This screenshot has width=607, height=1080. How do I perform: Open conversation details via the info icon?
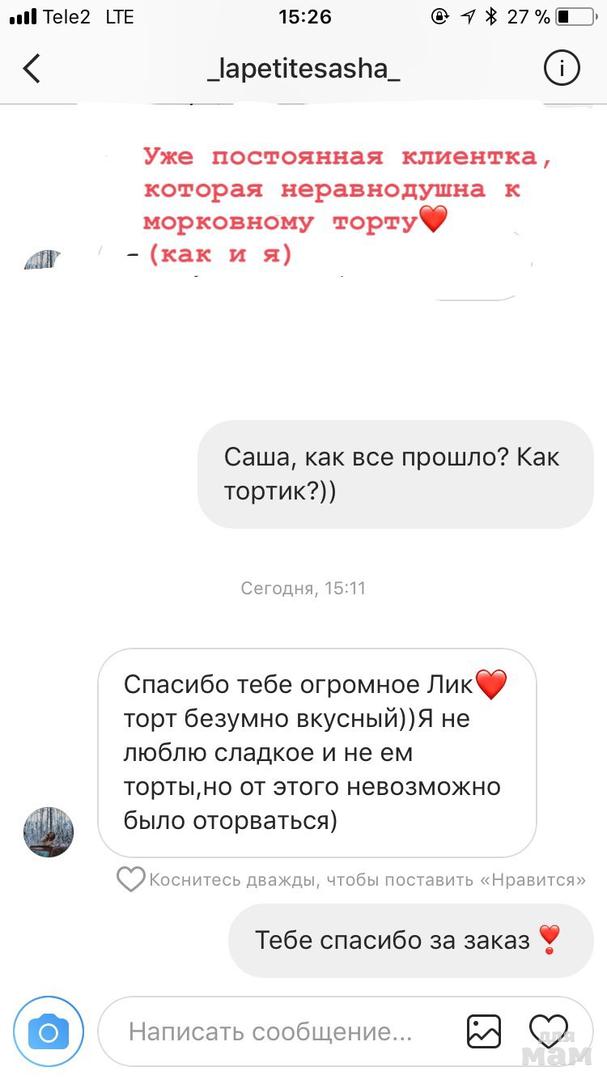coord(561,68)
